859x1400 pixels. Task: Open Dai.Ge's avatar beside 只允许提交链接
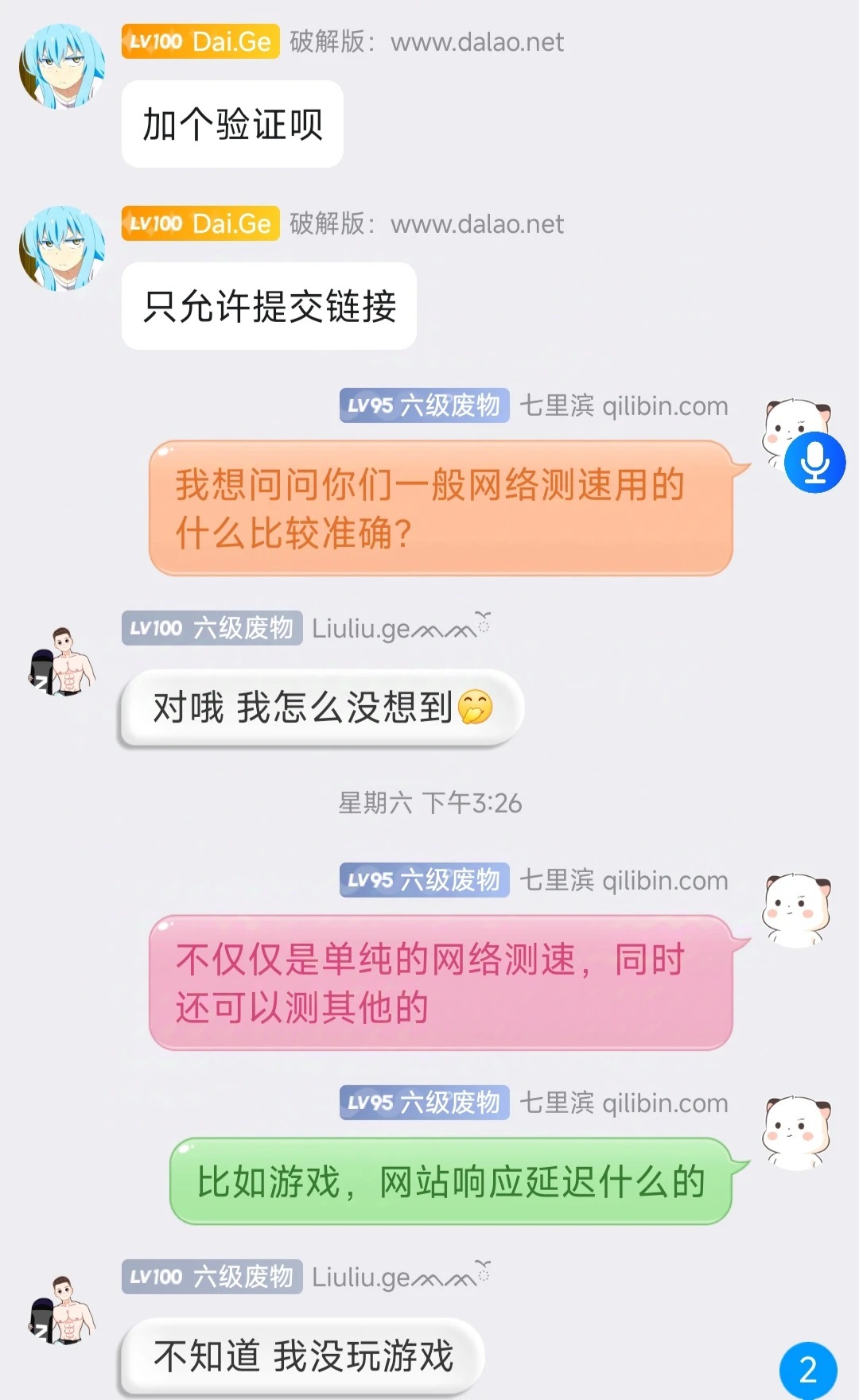tap(62, 248)
